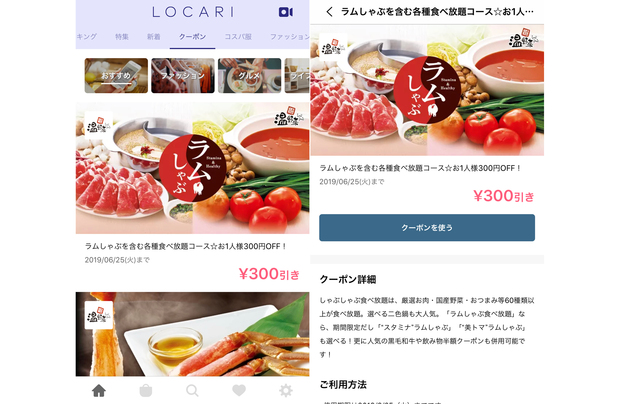The height and width of the screenshot is (404, 621).
Task: Select the グルメ category tile
Action: tap(249, 75)
